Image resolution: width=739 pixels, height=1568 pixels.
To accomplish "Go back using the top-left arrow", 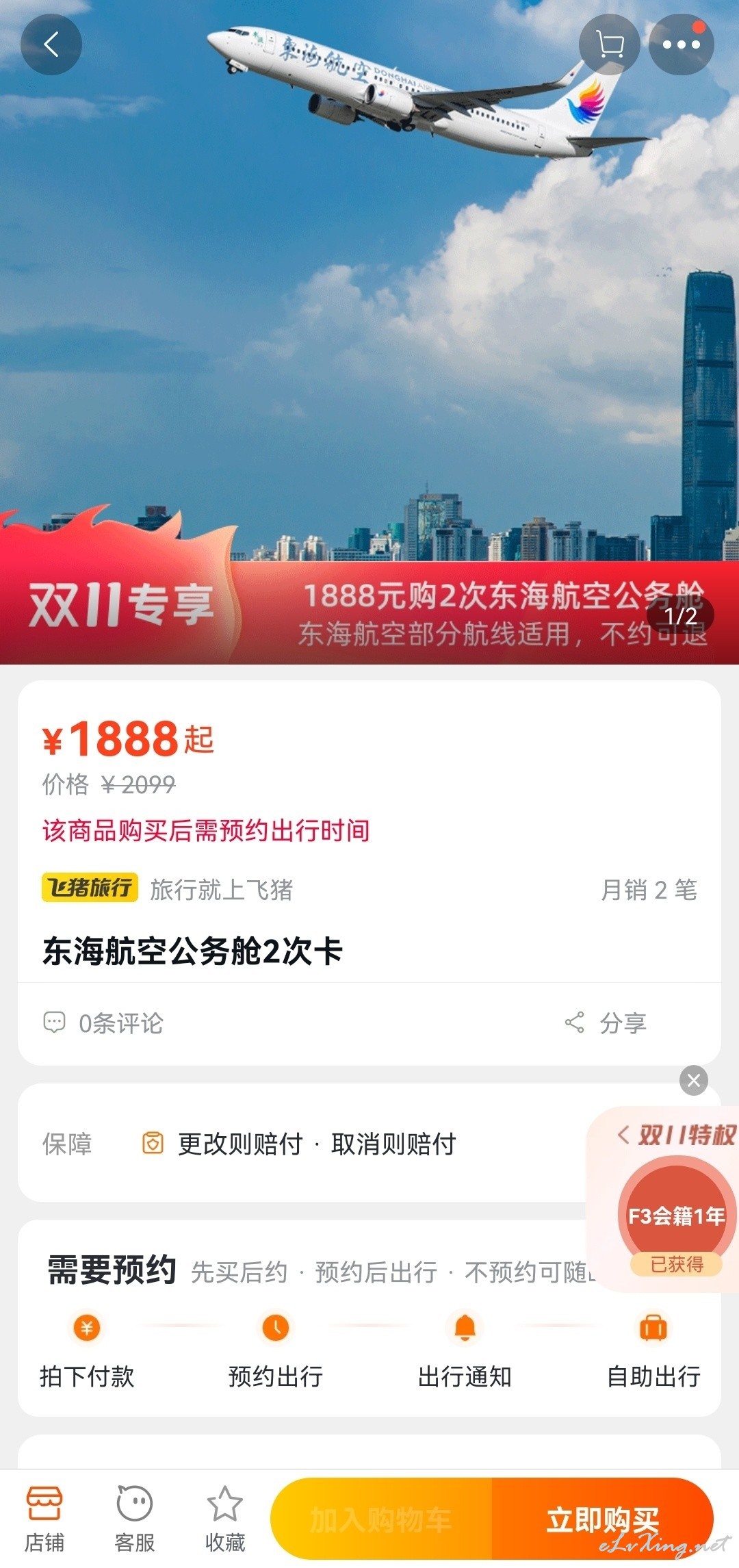I will [x=51, y=44].
